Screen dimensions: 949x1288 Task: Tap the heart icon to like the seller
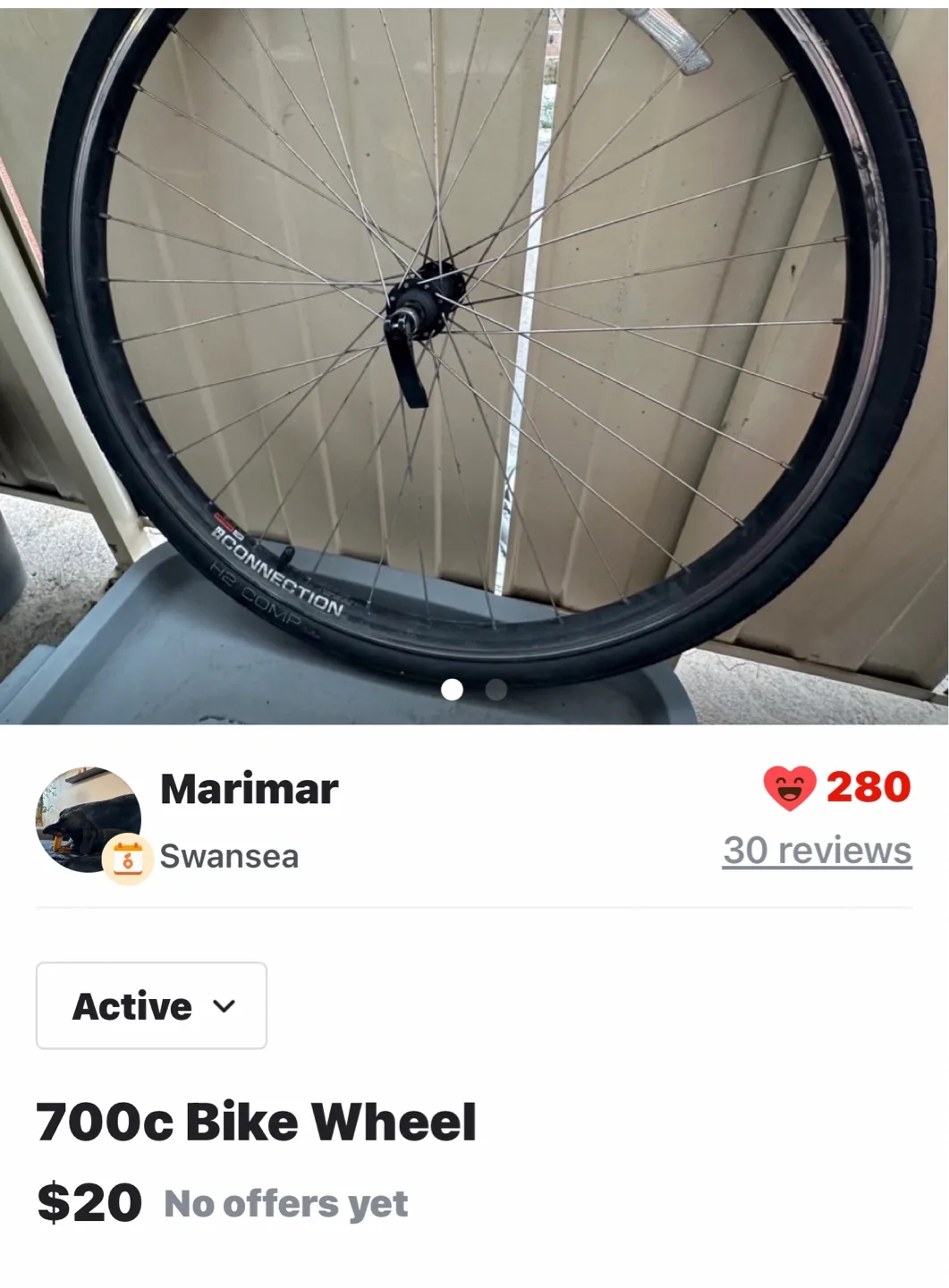point(788,789)
